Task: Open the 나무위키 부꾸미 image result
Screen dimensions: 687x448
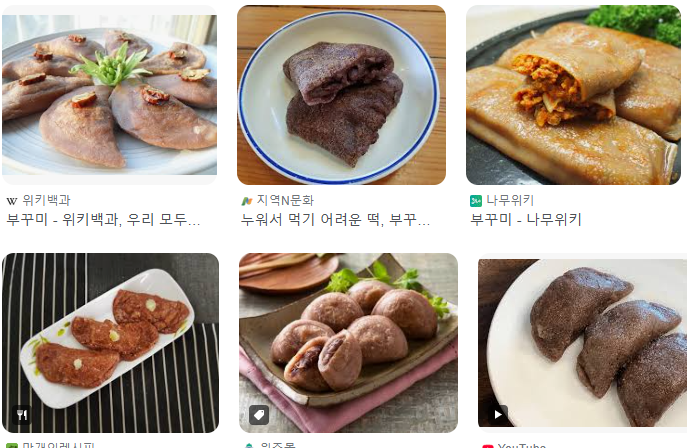Action: pyautogui.click(x=575, y=95)
